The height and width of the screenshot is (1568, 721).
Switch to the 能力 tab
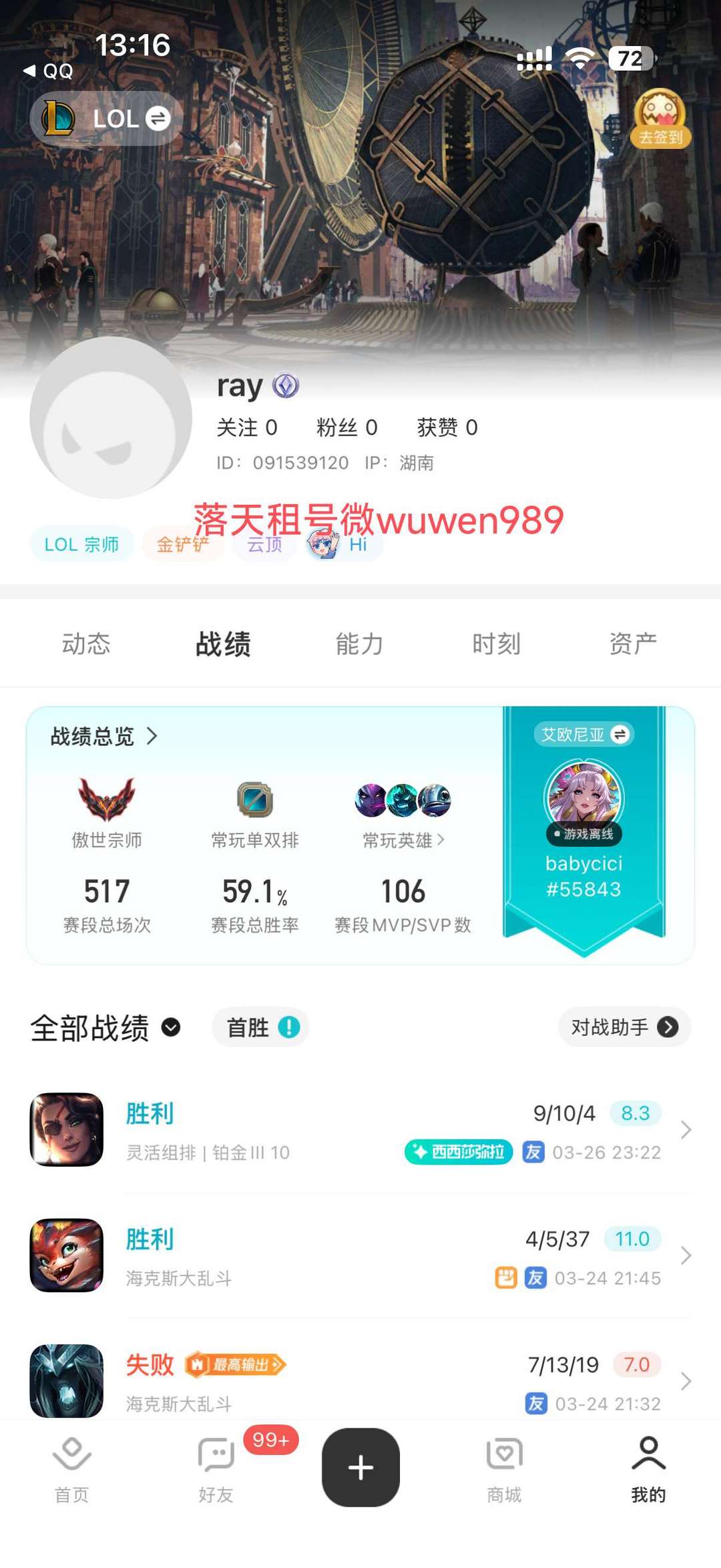[359, 644]
